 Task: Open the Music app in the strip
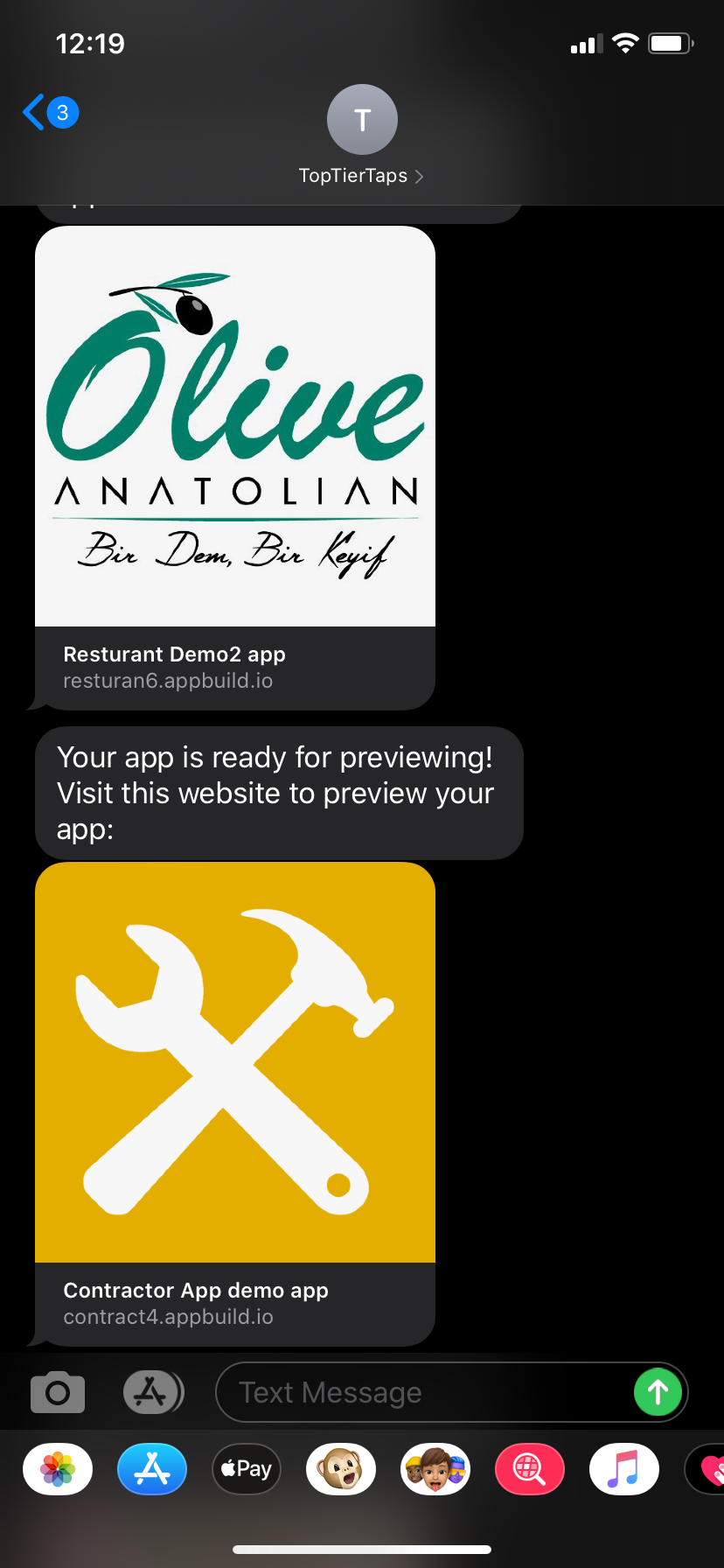pyautogui.click(x=623, y=1469)
